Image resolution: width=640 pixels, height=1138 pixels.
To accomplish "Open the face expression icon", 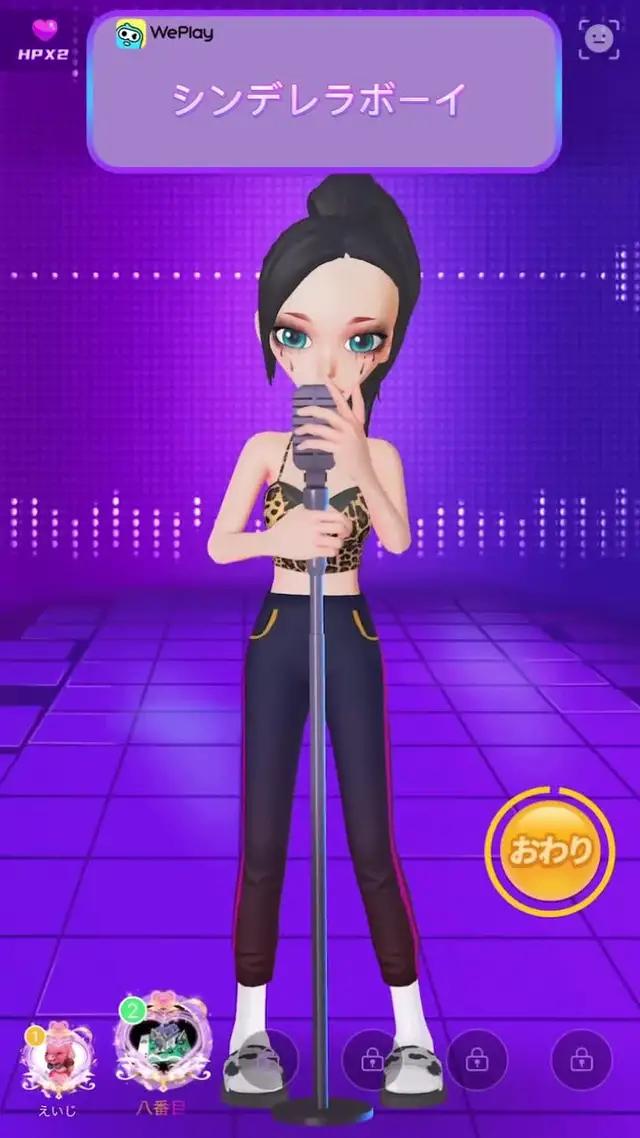I will pyautogui.click(x=599, y=40).
